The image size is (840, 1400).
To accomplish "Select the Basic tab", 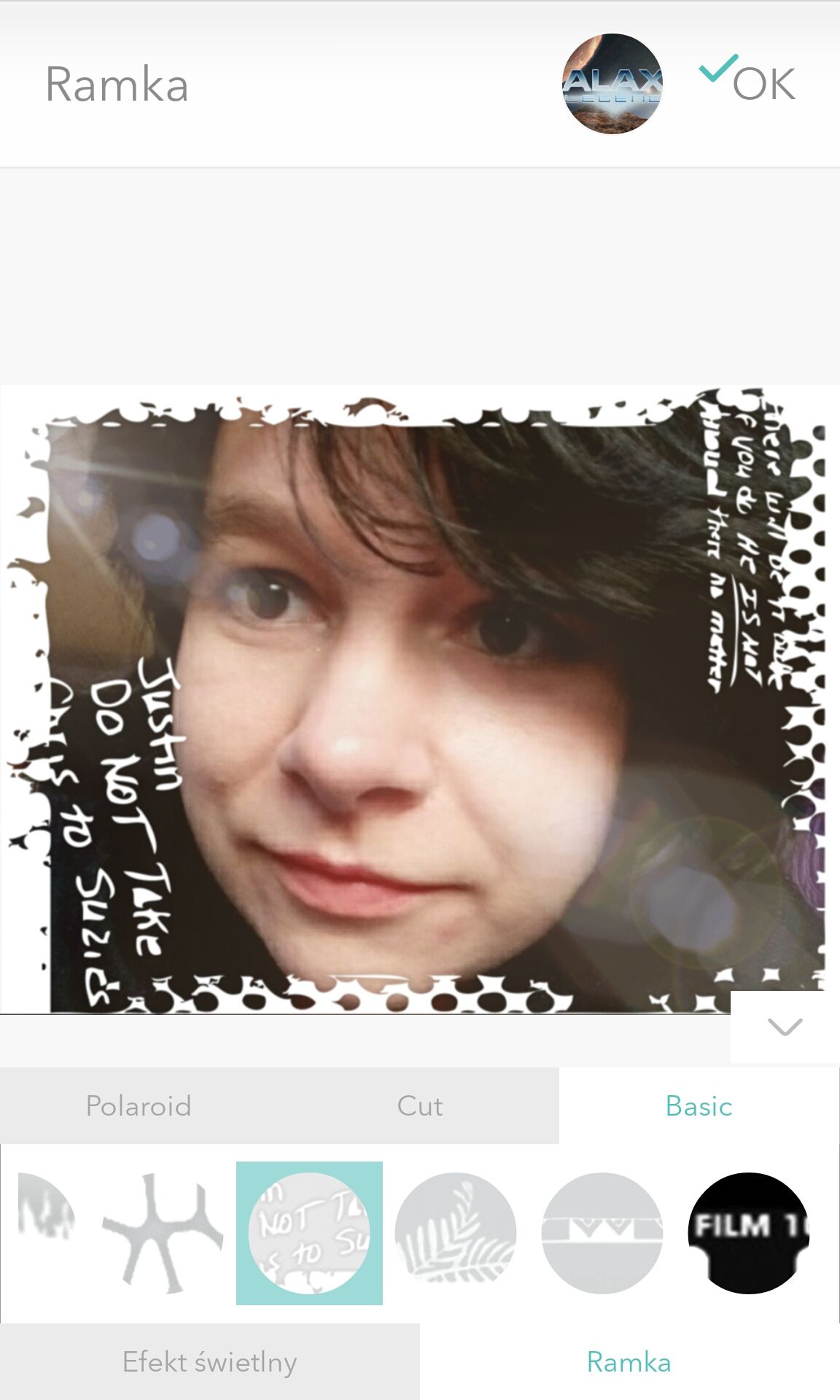I will pyautogui.click(x=699, y=1105).
